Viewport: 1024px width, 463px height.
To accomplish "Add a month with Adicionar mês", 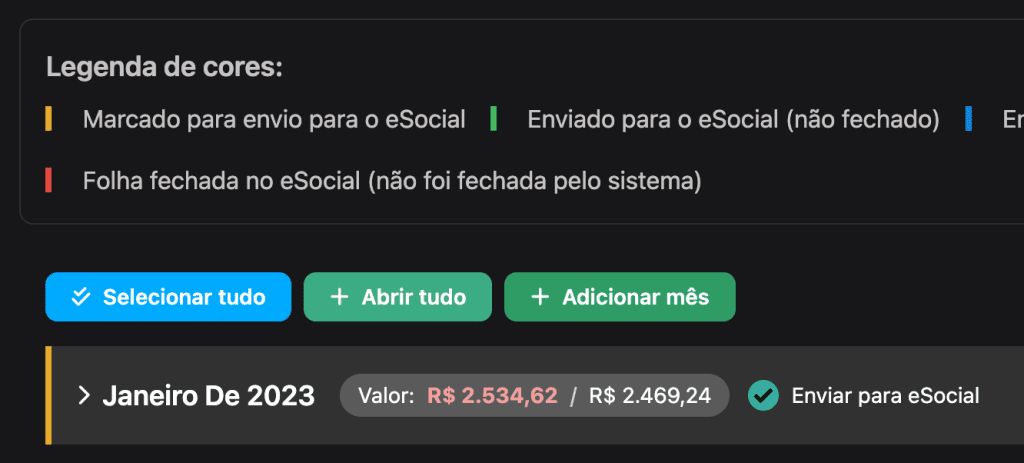I will pyautogui.click(x=619, y=297).
